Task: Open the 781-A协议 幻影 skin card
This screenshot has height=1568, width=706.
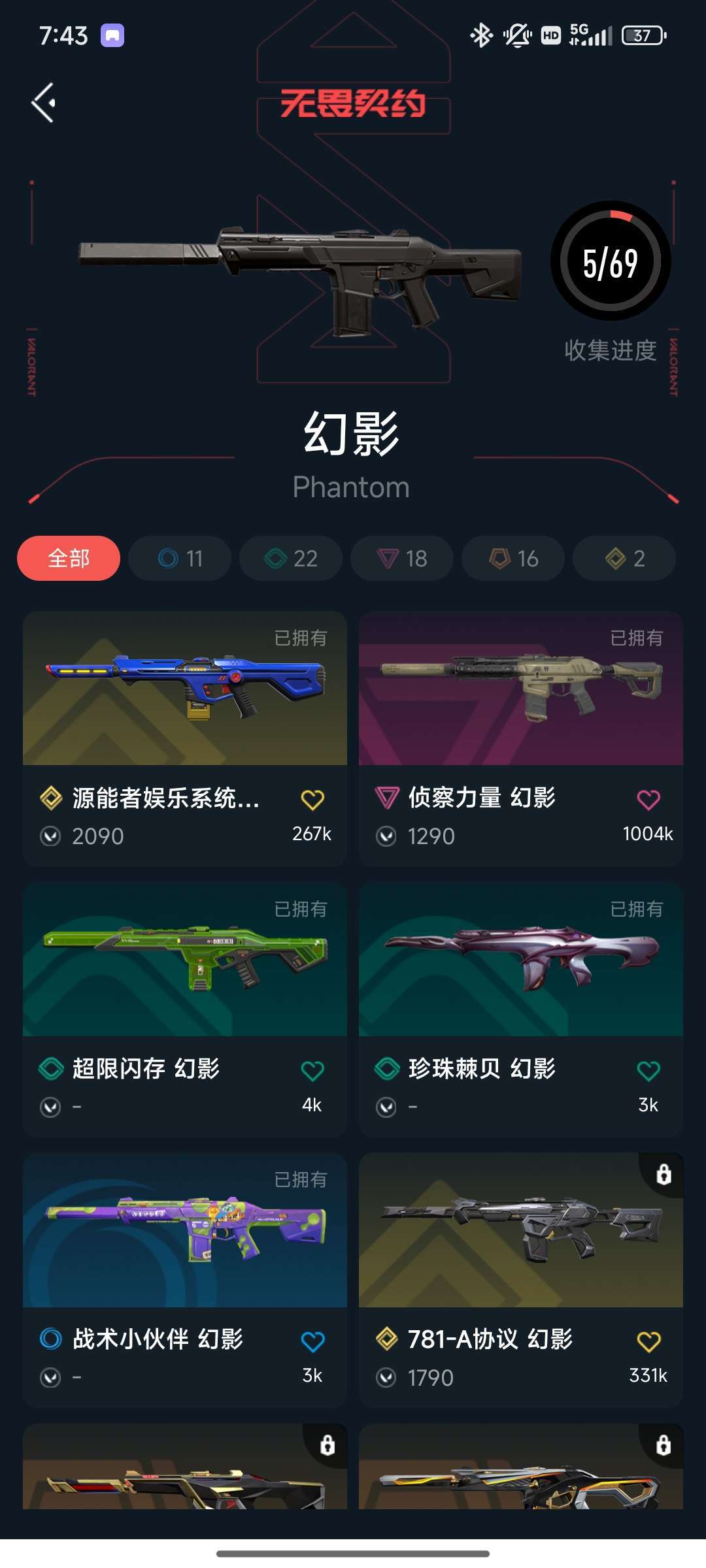Action: pos(521,1281)
